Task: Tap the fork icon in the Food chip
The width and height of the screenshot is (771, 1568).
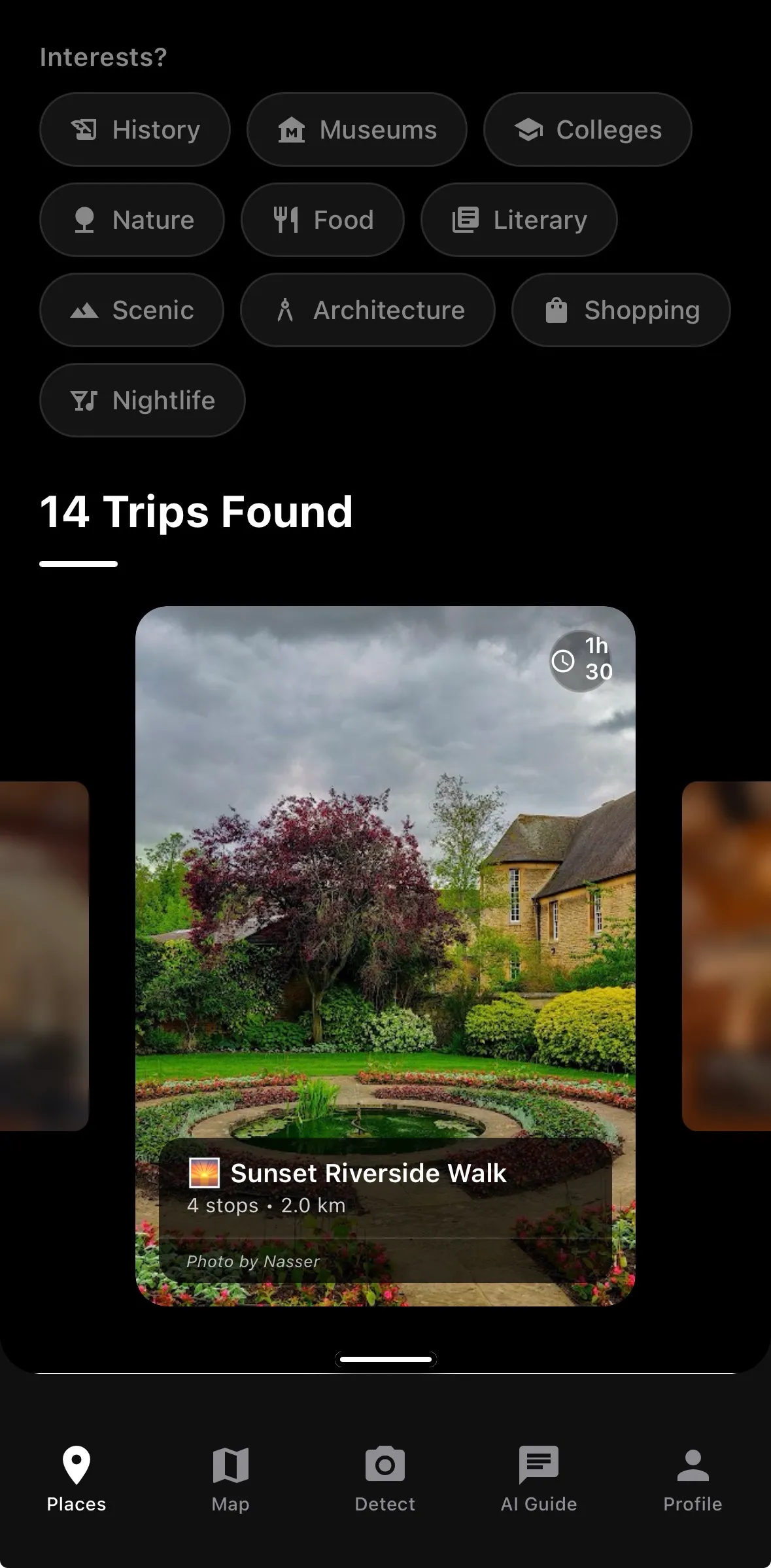Action: pos(286,220)
